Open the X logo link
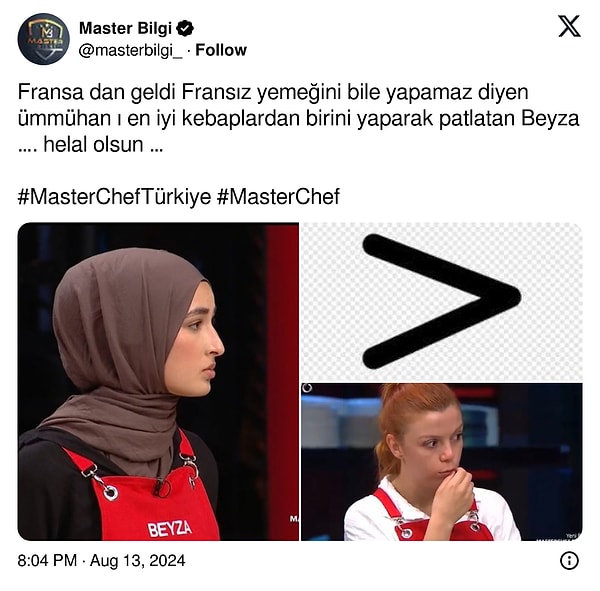This screenshot has width=600, height=591. click(x=568, y=27)
